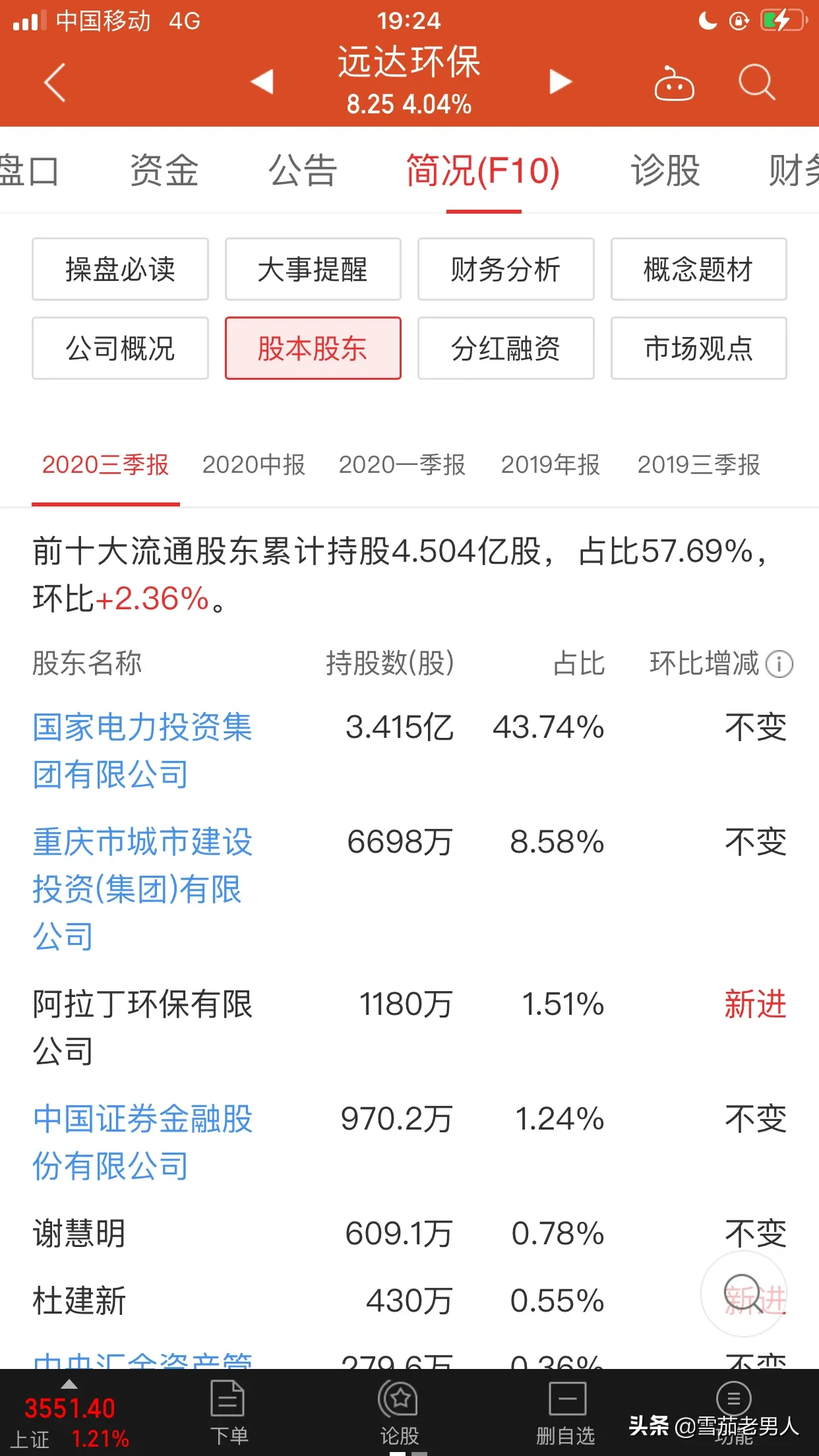This screenshot has width=819, height=1456.
Task: Open the 大事提醒 section
Action: click(313, 269)
